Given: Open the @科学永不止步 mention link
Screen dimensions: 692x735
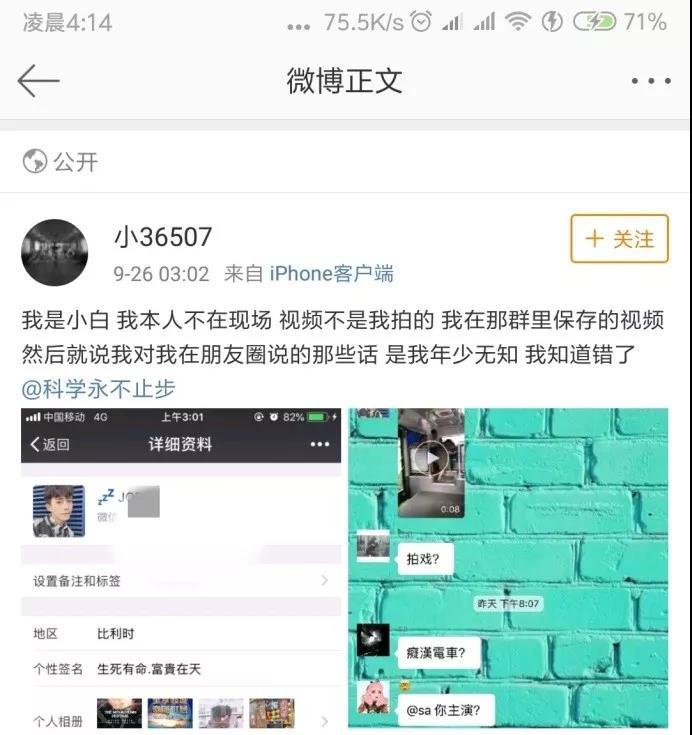Looking at the screenshot, I should [x=98, y=388].
